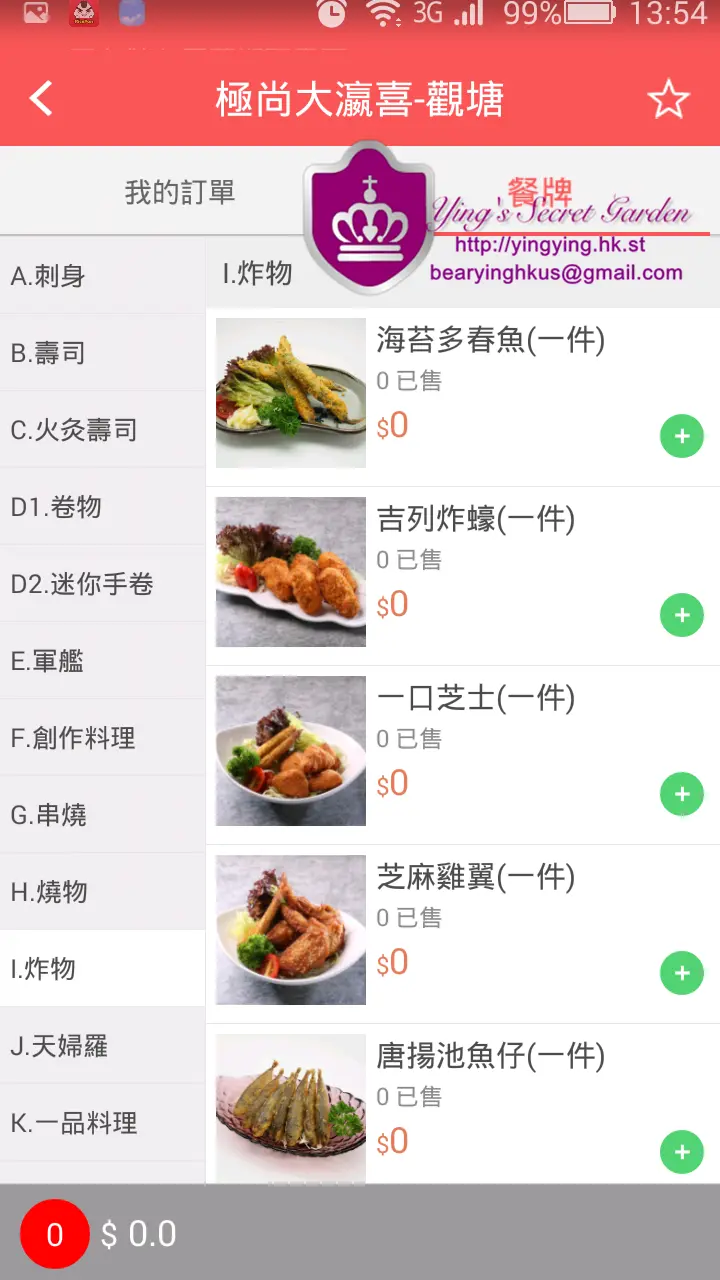Open the C.火炙壽司 category
This screenshot has width=720, height=1280.
pos(102,430)
